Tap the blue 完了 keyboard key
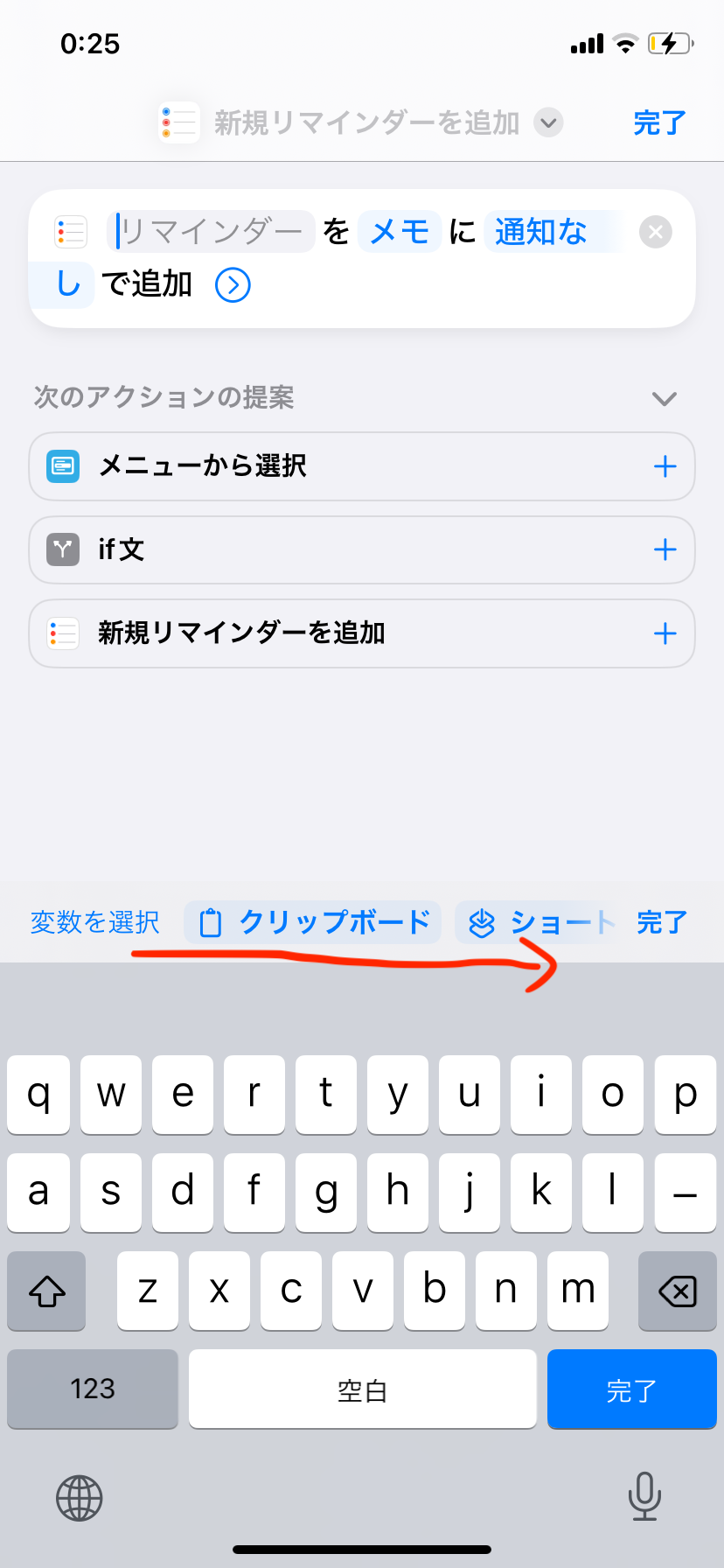724x1568 pixels. 631,1389
